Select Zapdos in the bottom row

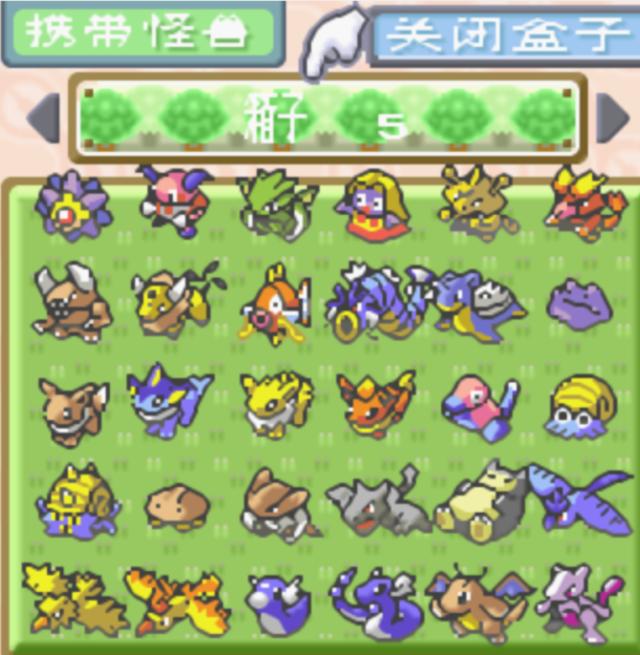(72, 598)
